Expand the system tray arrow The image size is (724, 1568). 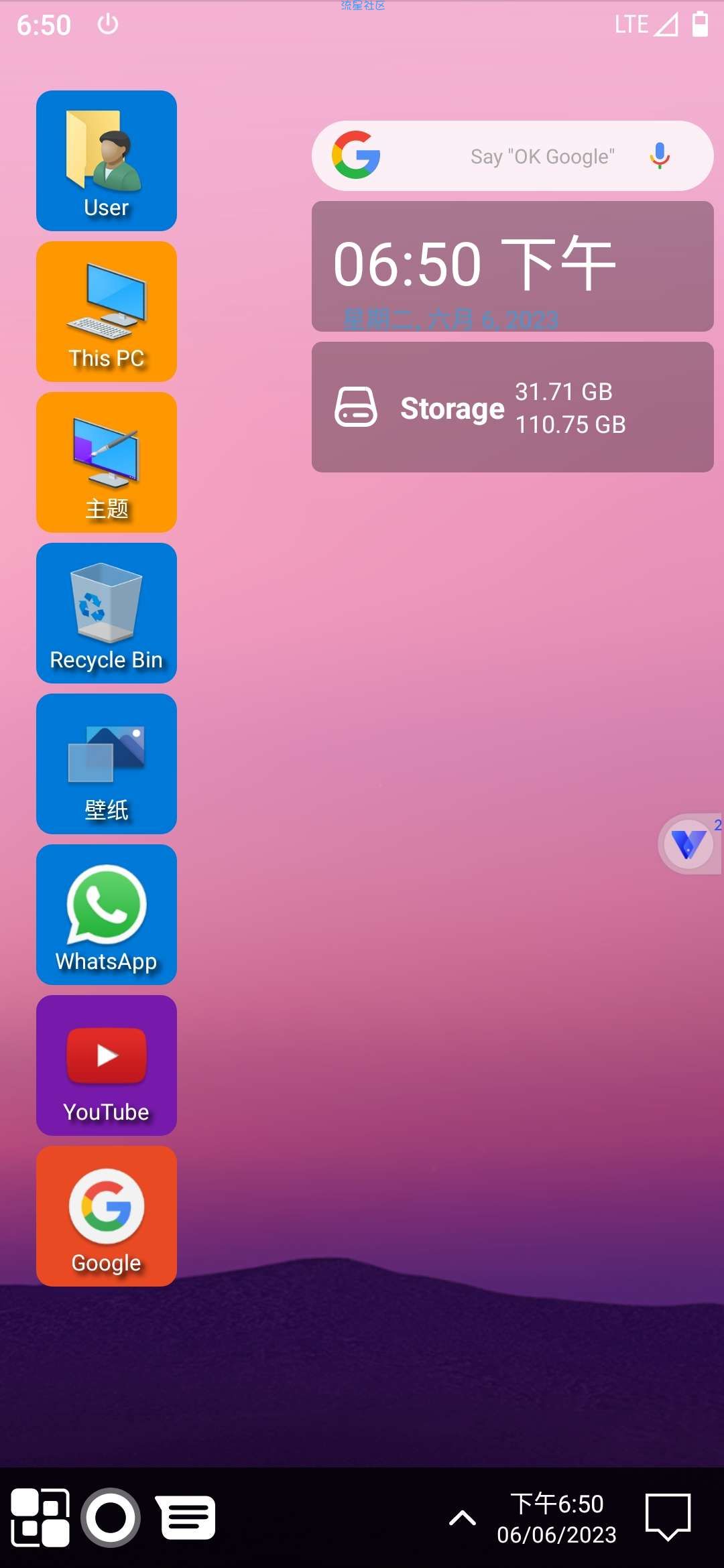click(x=462, y=1518)
